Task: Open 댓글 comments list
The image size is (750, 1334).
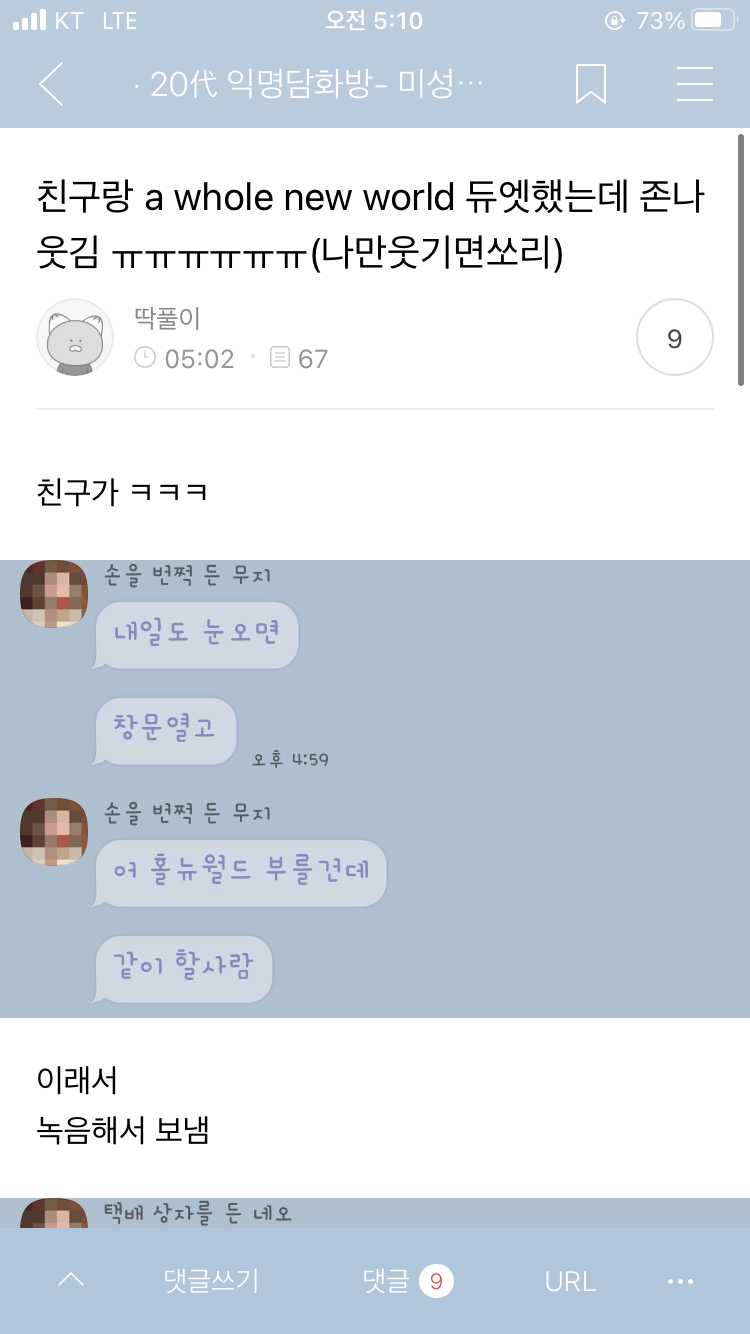Action: (408, 1281)
